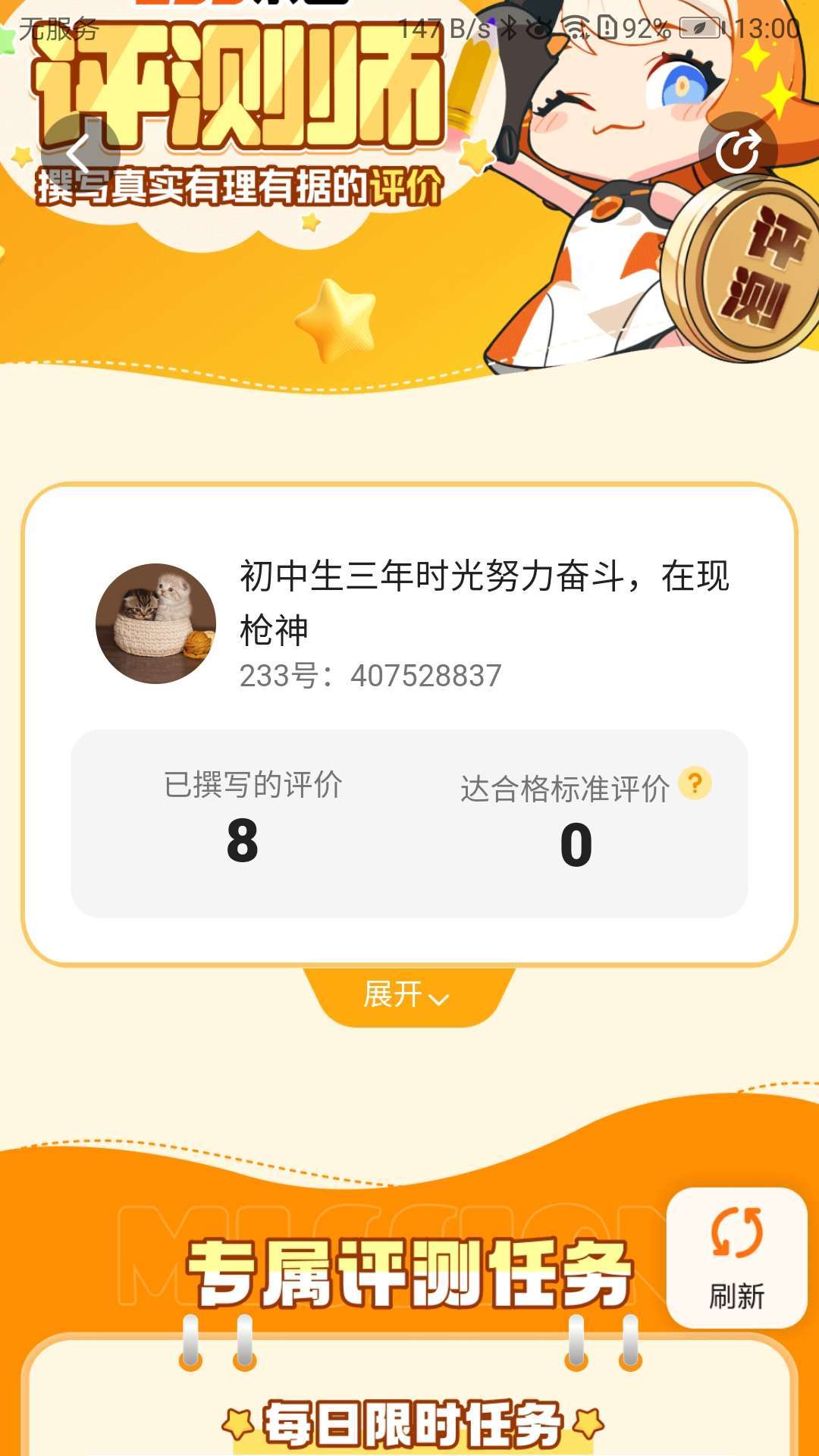Go back using the arrow icon
Viewport: 819px width, 1456px height.
(80, 154)
